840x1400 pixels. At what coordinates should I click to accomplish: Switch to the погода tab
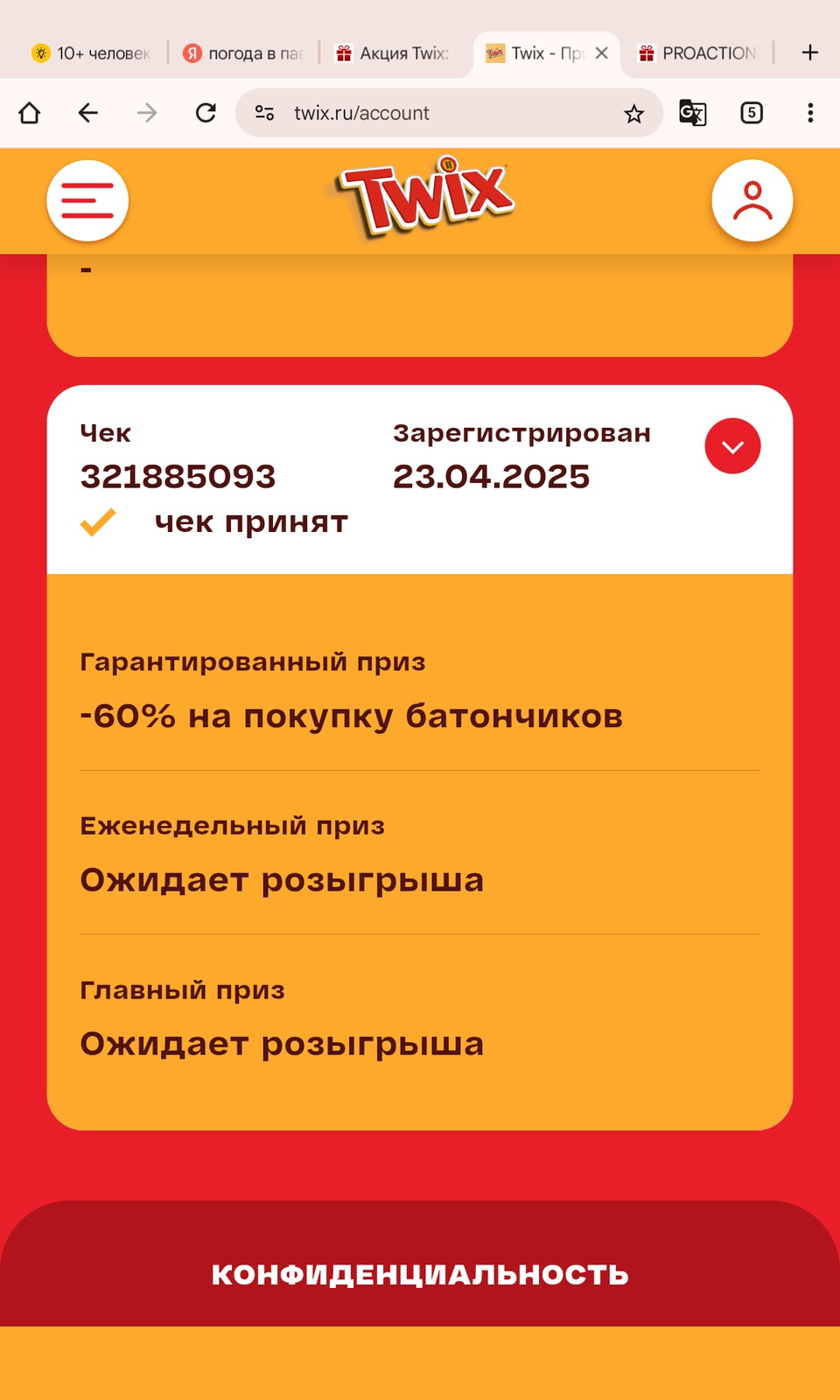(x=243, y=53)
